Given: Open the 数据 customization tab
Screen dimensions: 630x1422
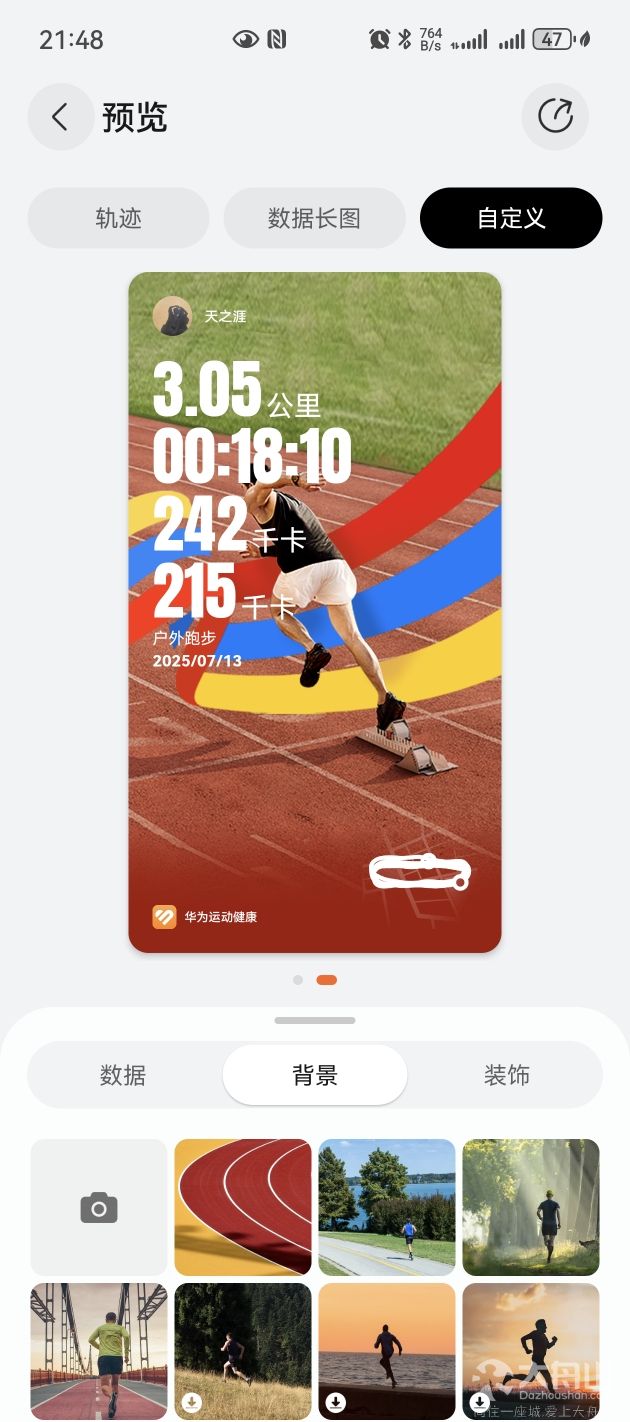Looking at the screenshot, I should 123,1075.
